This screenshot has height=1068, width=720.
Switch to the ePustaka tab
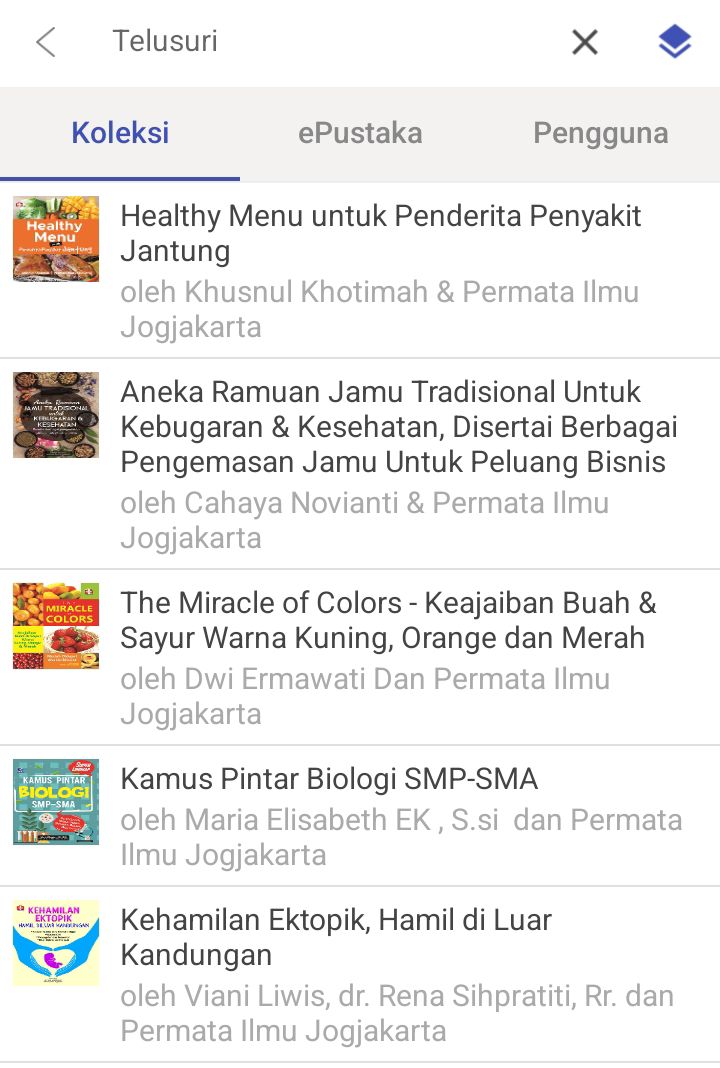click(360, 133)
